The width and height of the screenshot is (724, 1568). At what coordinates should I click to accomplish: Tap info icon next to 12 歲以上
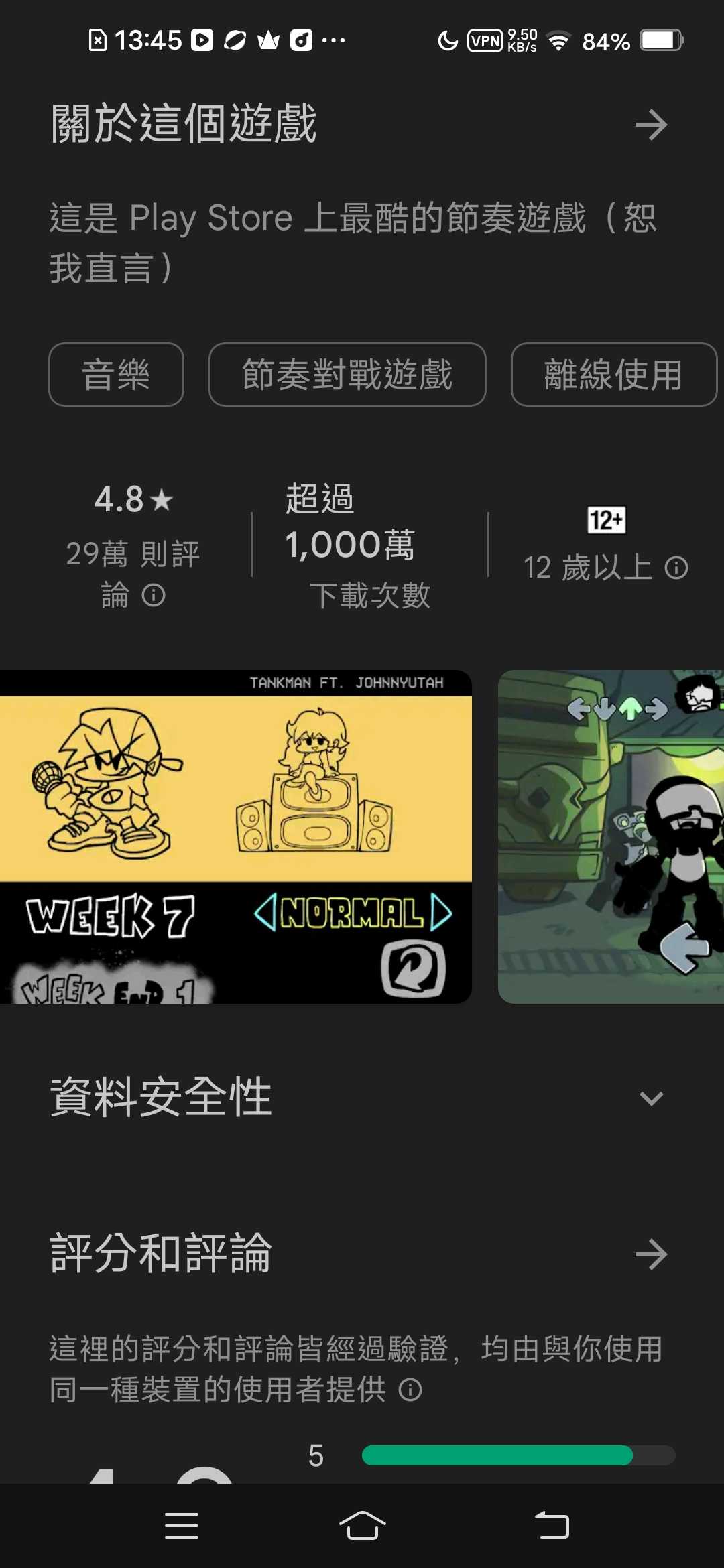coord(676,568)
